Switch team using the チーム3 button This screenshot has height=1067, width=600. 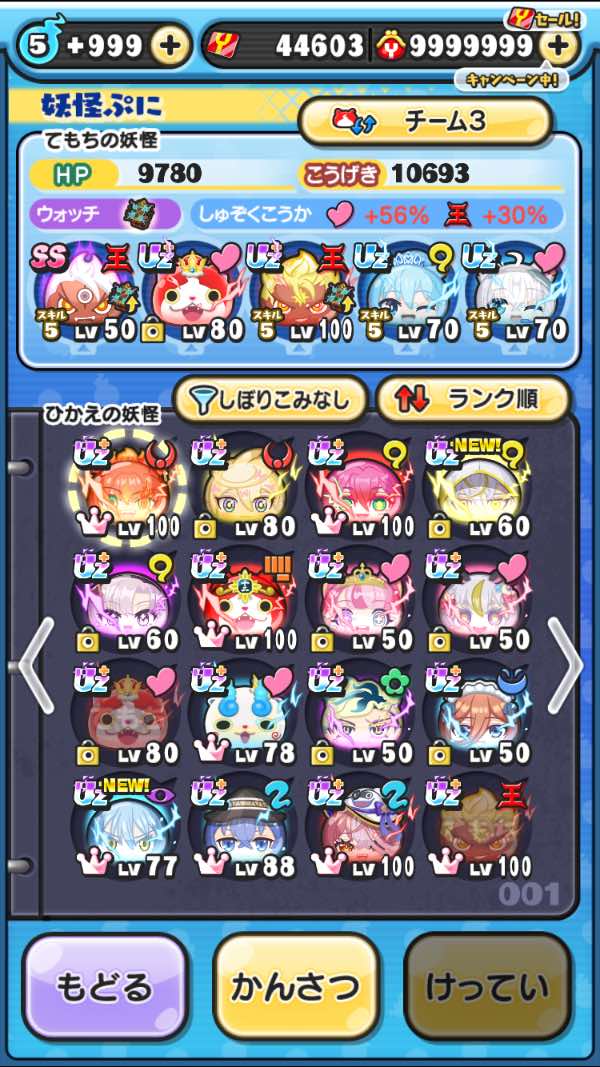coord(425,121)
